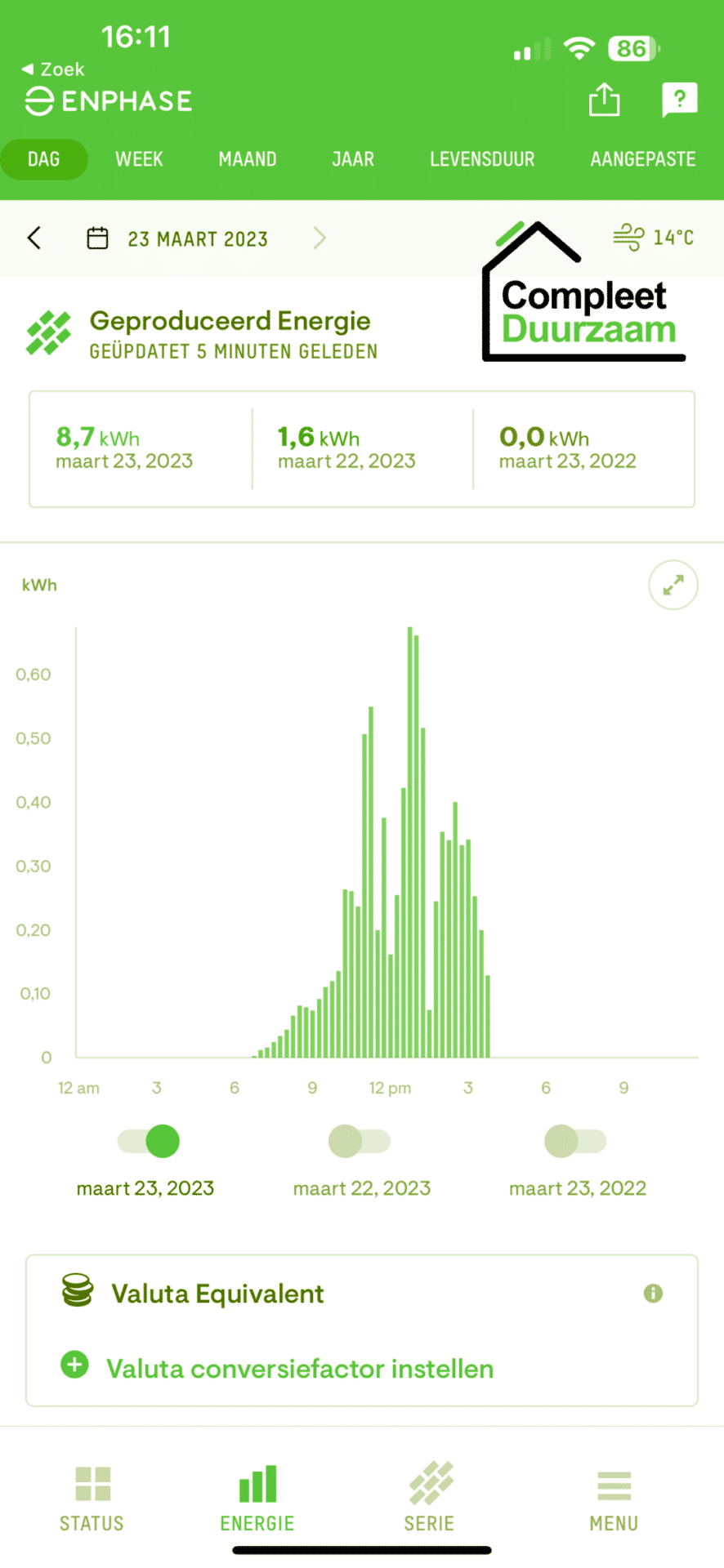Turn on the maart 23, 2022 toggle

tap(575, 1141)
